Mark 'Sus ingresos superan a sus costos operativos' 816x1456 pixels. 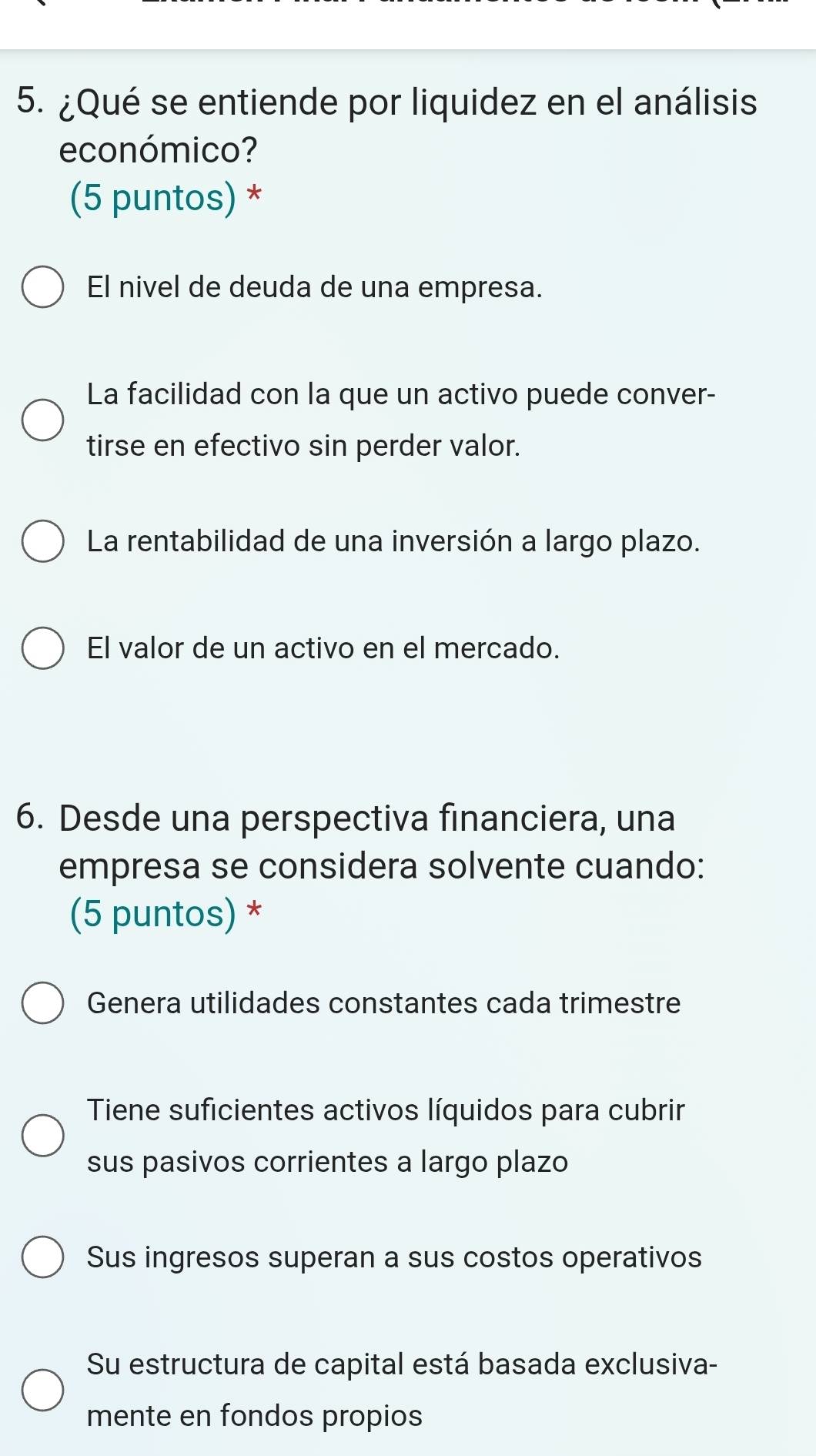tap(42, 1258)
